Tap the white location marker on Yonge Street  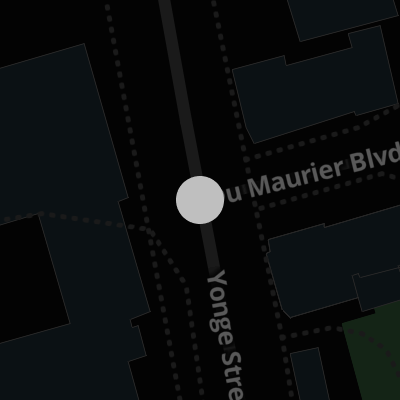tap(200, 200)
